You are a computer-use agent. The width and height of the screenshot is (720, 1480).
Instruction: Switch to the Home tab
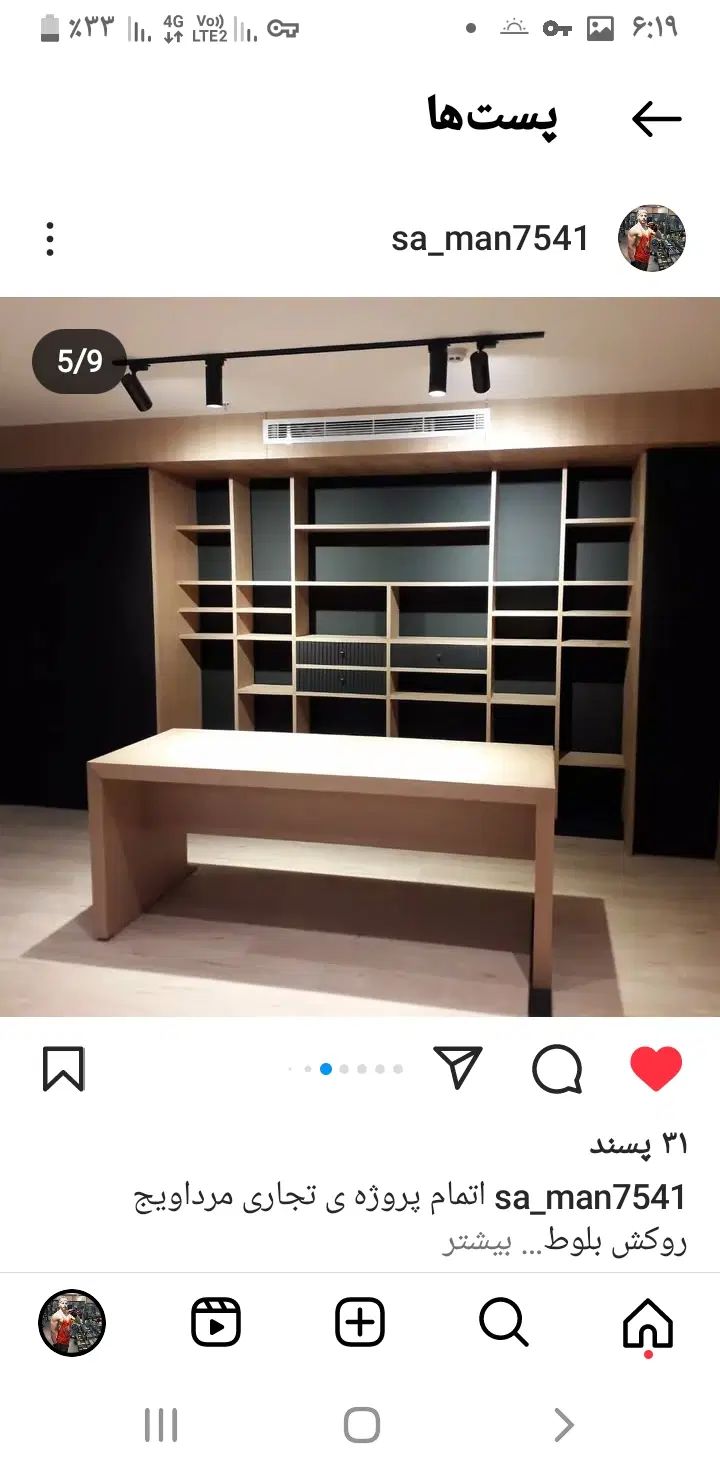[x=647, y=1324]
